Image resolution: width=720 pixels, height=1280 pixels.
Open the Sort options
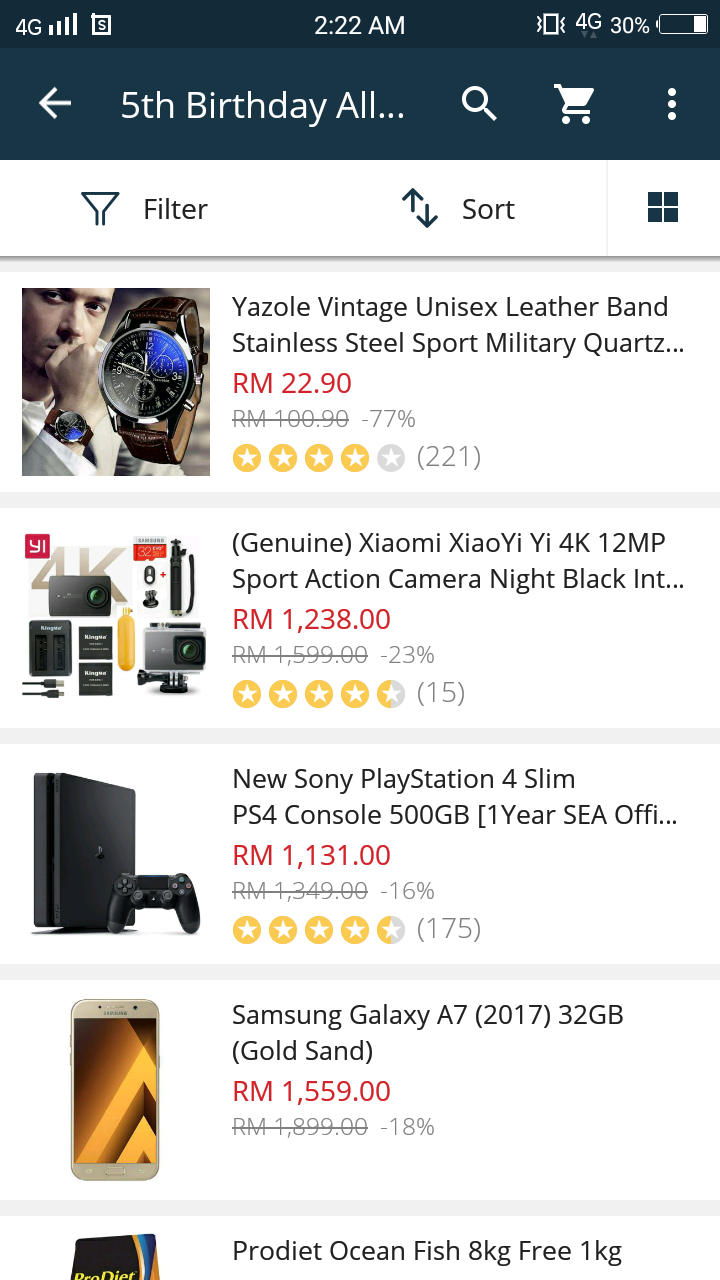click(x=459, y=209)
